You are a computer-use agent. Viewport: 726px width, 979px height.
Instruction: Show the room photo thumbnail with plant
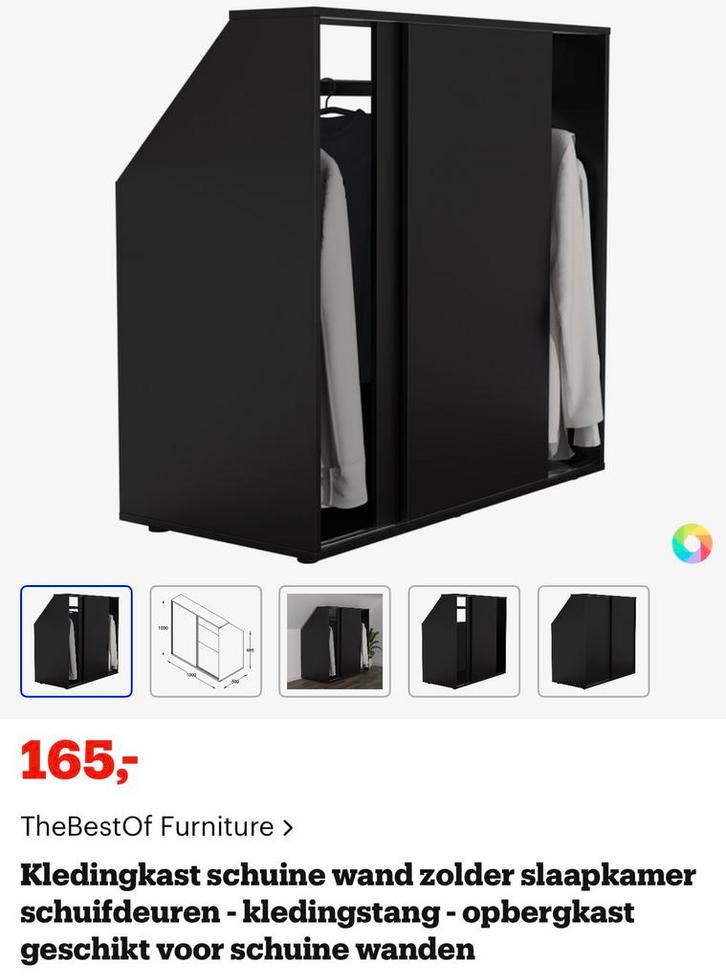tap(335, 641)
